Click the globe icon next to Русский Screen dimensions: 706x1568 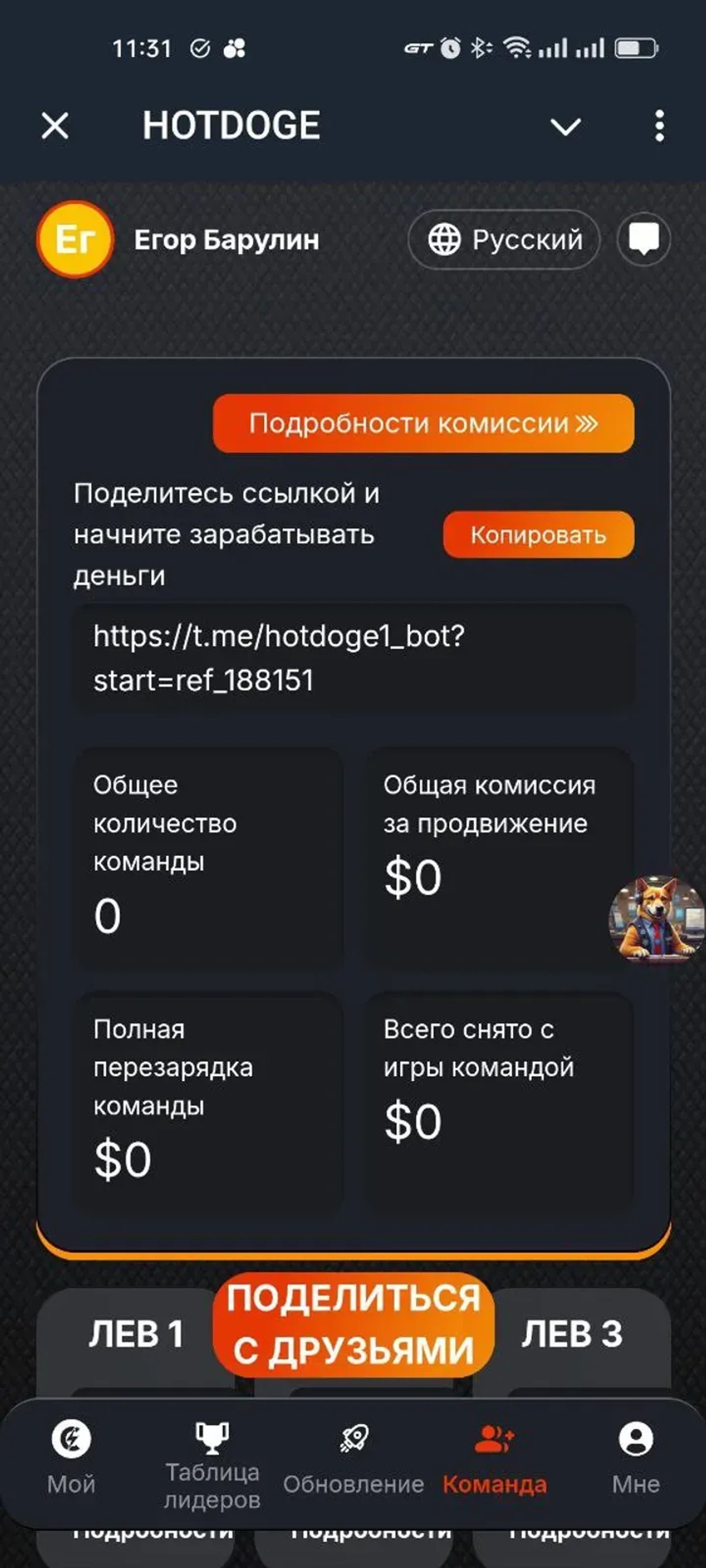coord(444,239)
